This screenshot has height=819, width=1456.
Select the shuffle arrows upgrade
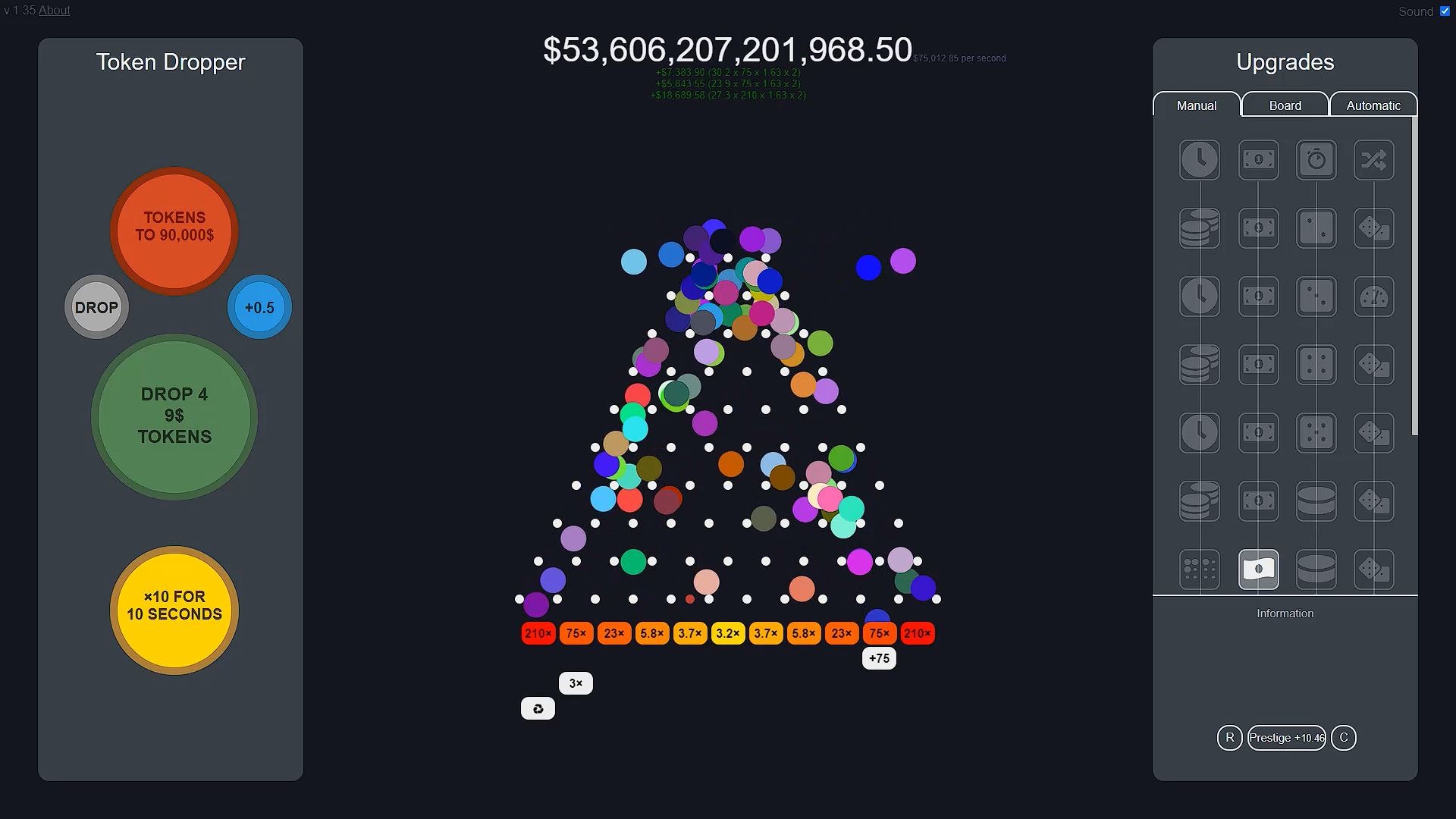(x=1373, y=160)
